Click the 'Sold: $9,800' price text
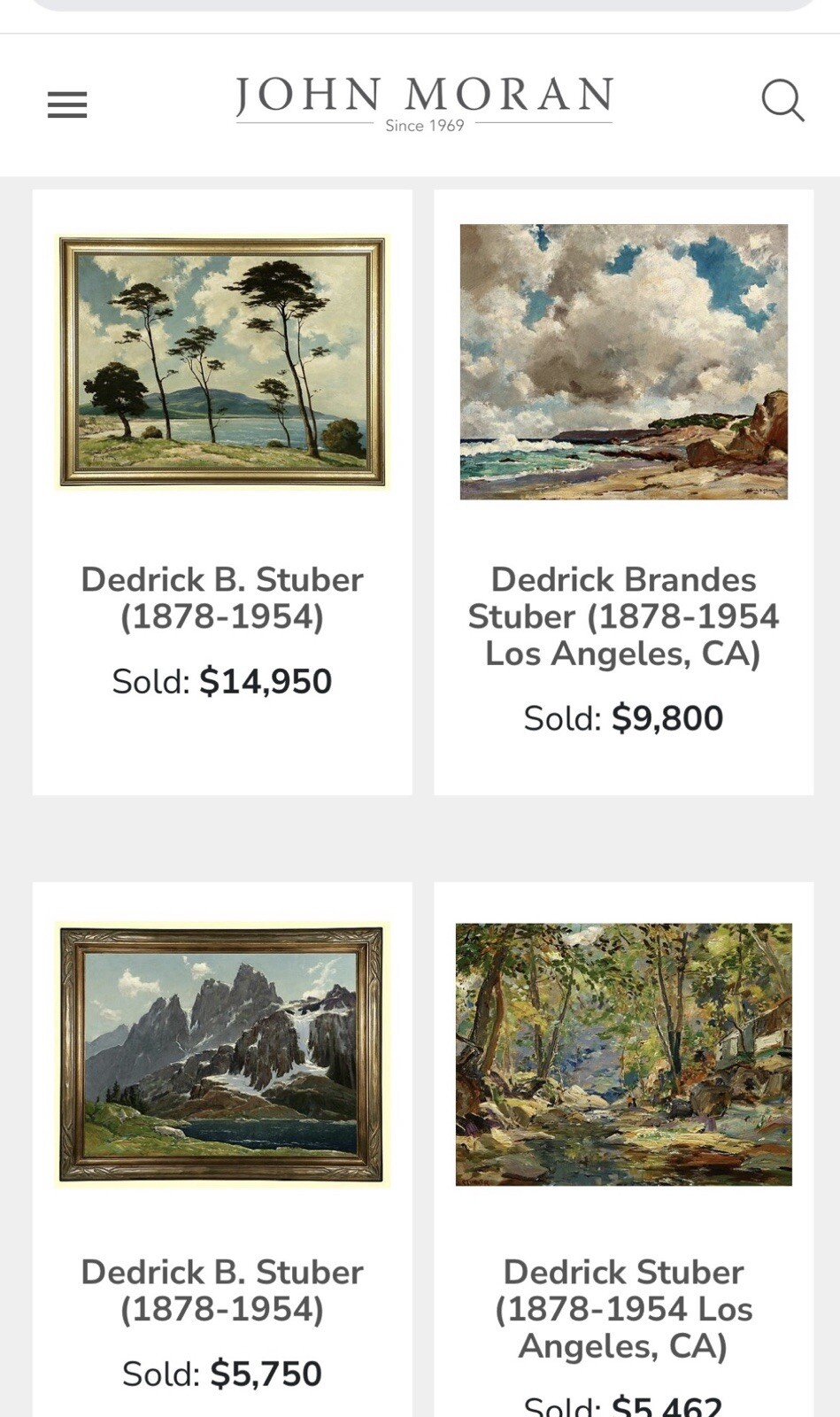 (x=622, y=718)
